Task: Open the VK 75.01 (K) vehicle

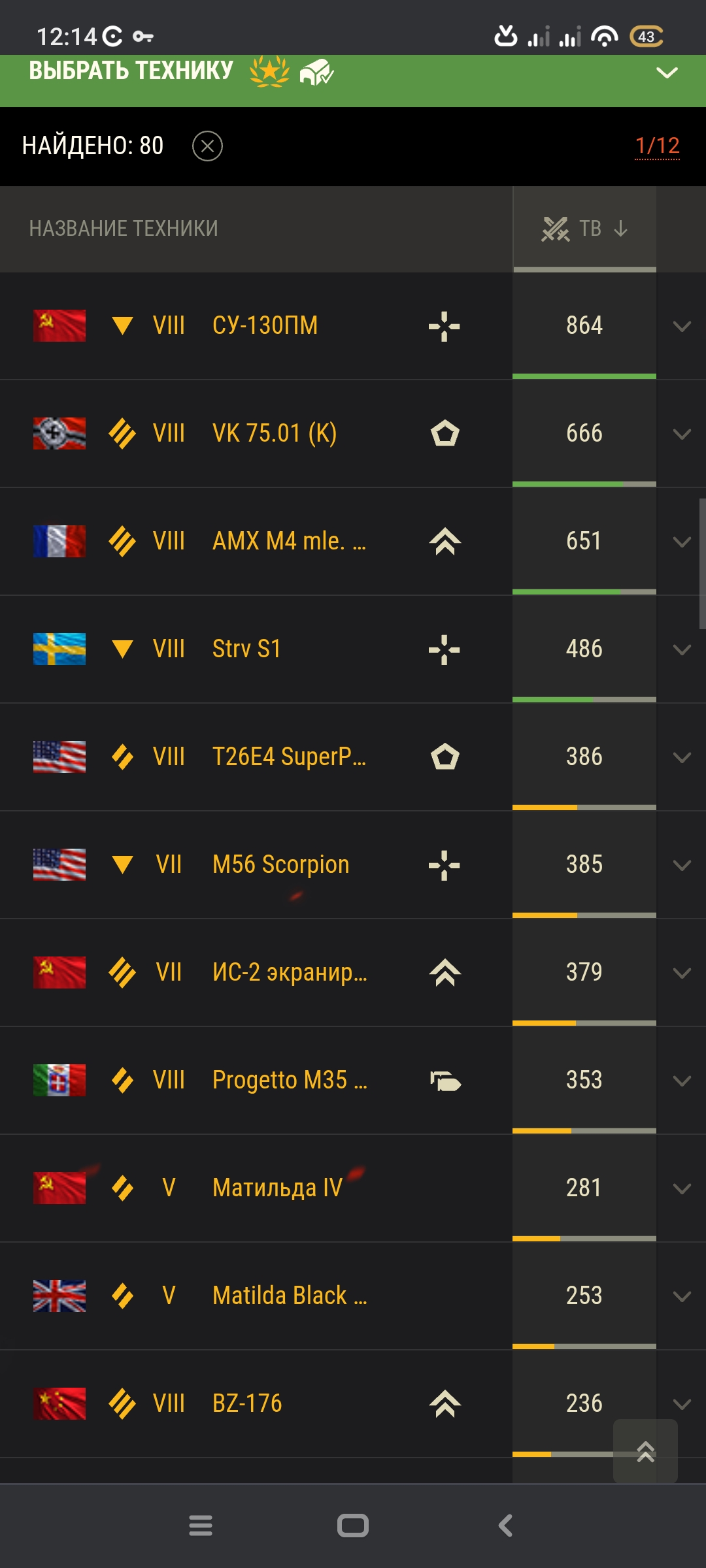Action: coord(275,433)
